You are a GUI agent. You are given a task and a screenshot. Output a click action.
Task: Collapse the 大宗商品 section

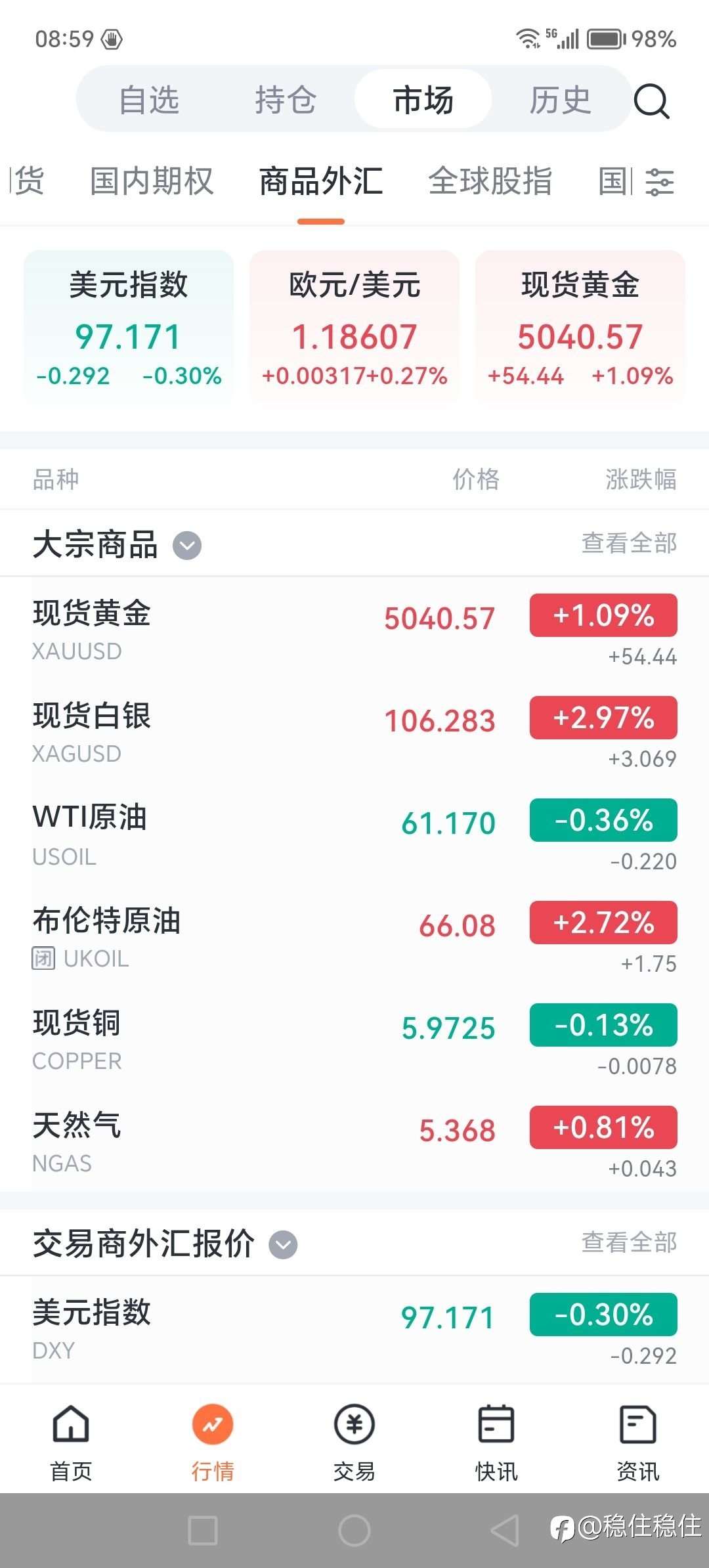(x=187, y=545)
